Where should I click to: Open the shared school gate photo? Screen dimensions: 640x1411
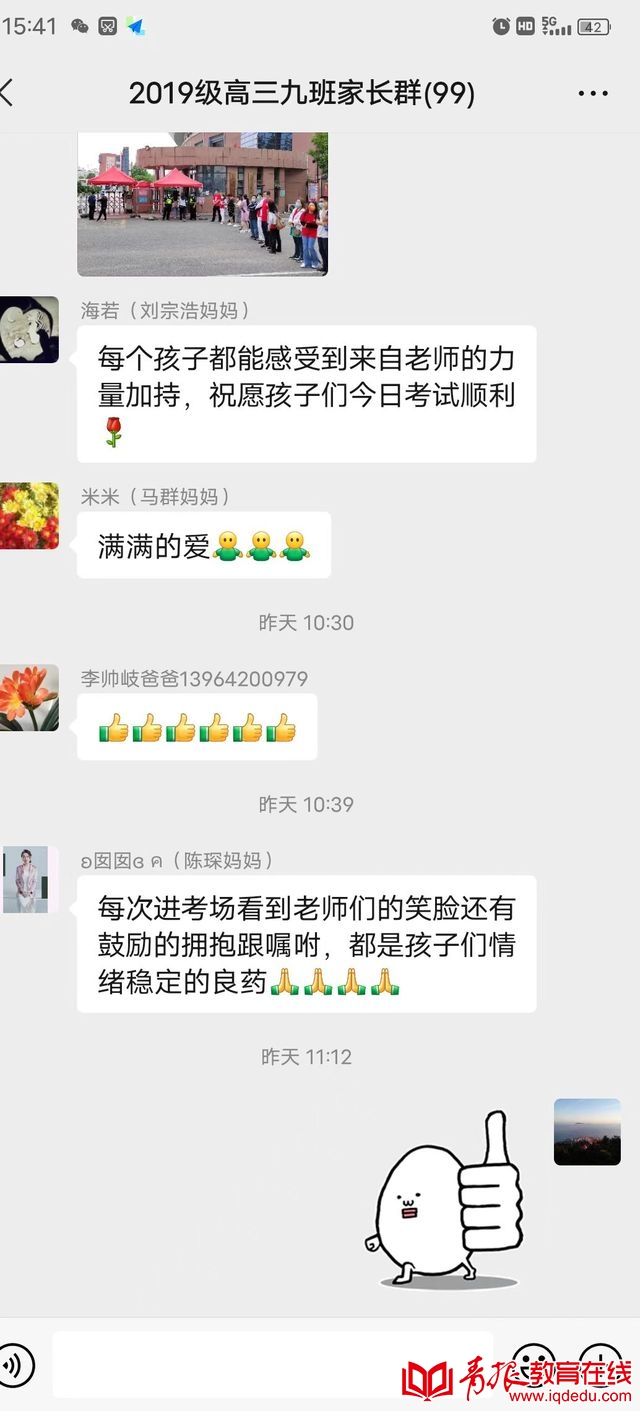tap(202, 204)
